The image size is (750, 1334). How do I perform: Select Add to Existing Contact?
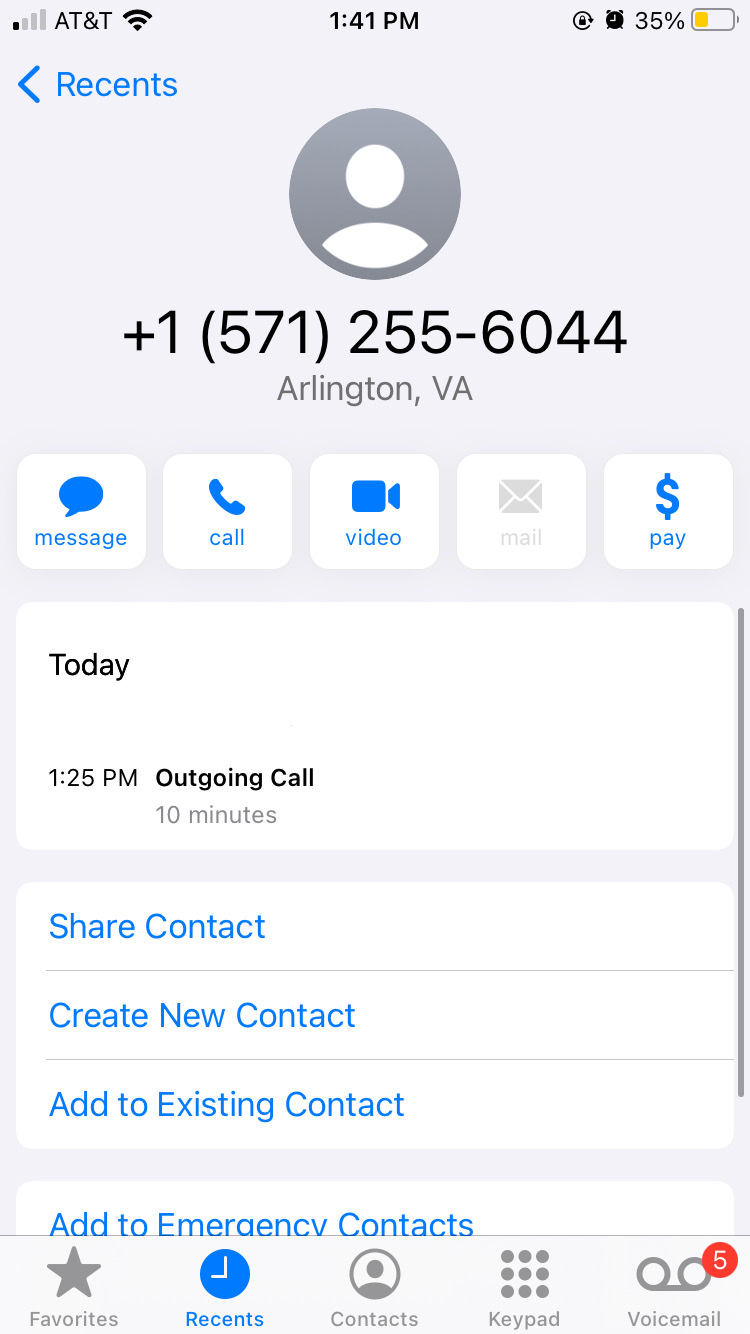coord(227,1104)
